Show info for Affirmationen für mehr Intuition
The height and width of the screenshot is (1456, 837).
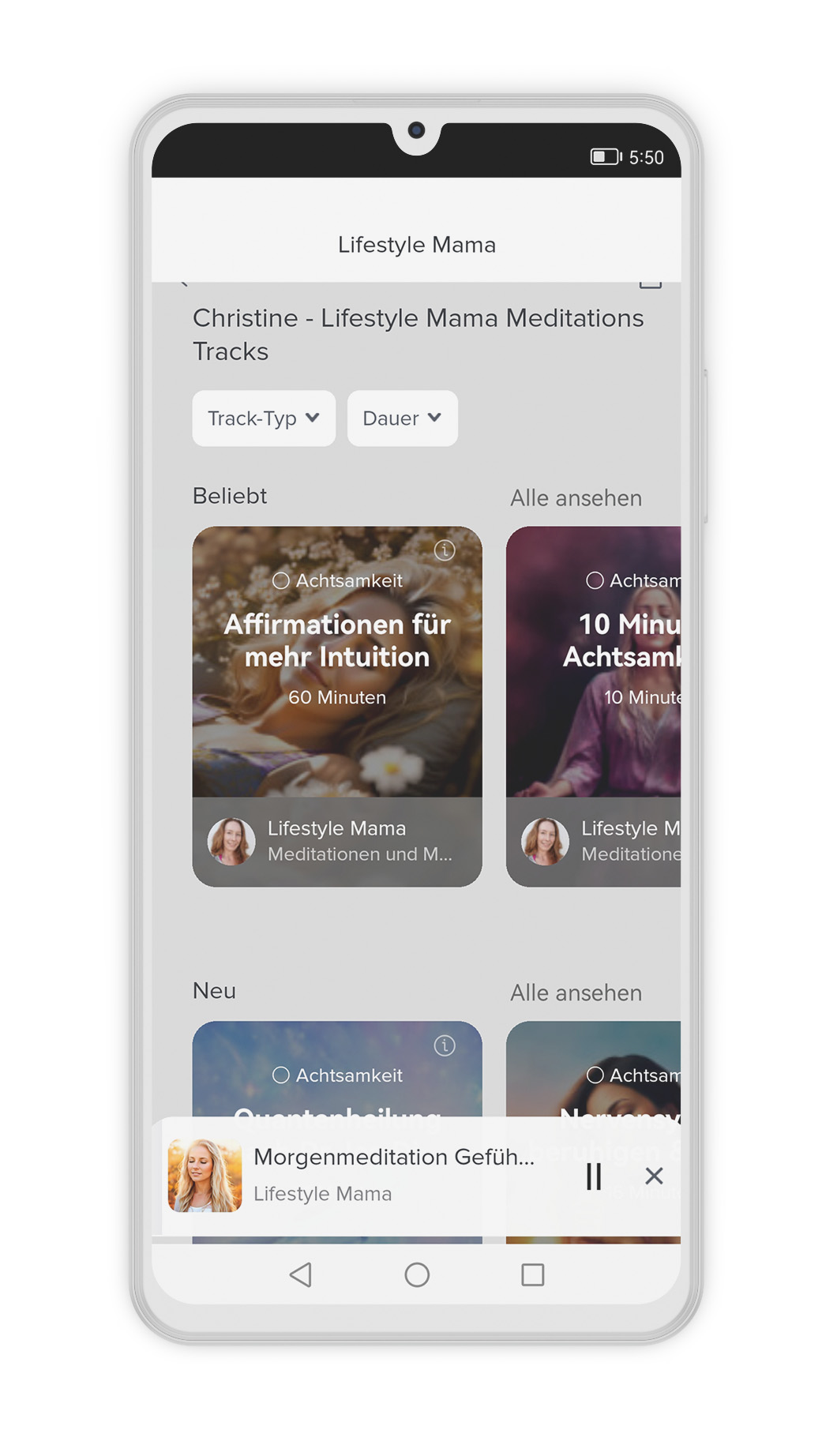click(x=445, y=550)
